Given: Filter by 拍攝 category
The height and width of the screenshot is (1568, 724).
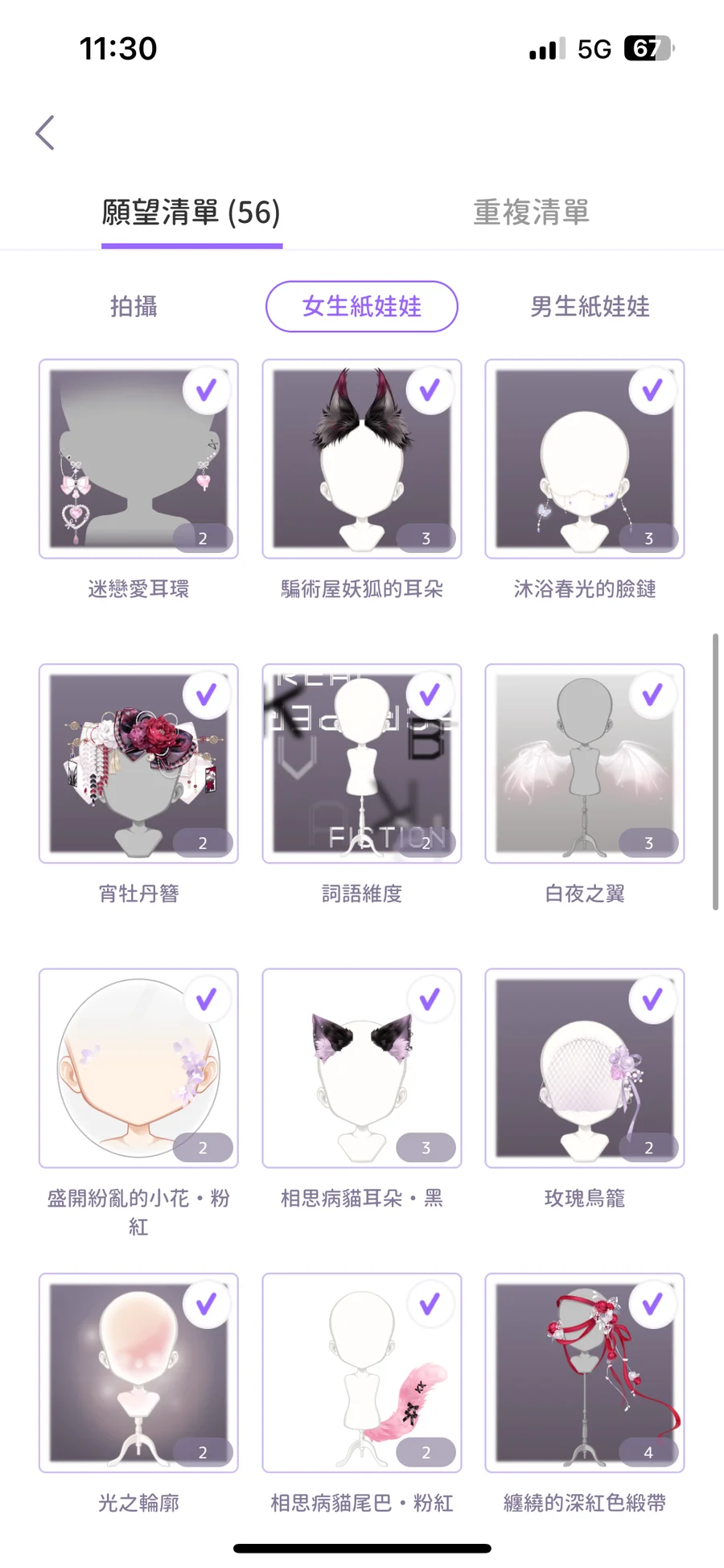Looking at the screenshot, I should [134, 307].
